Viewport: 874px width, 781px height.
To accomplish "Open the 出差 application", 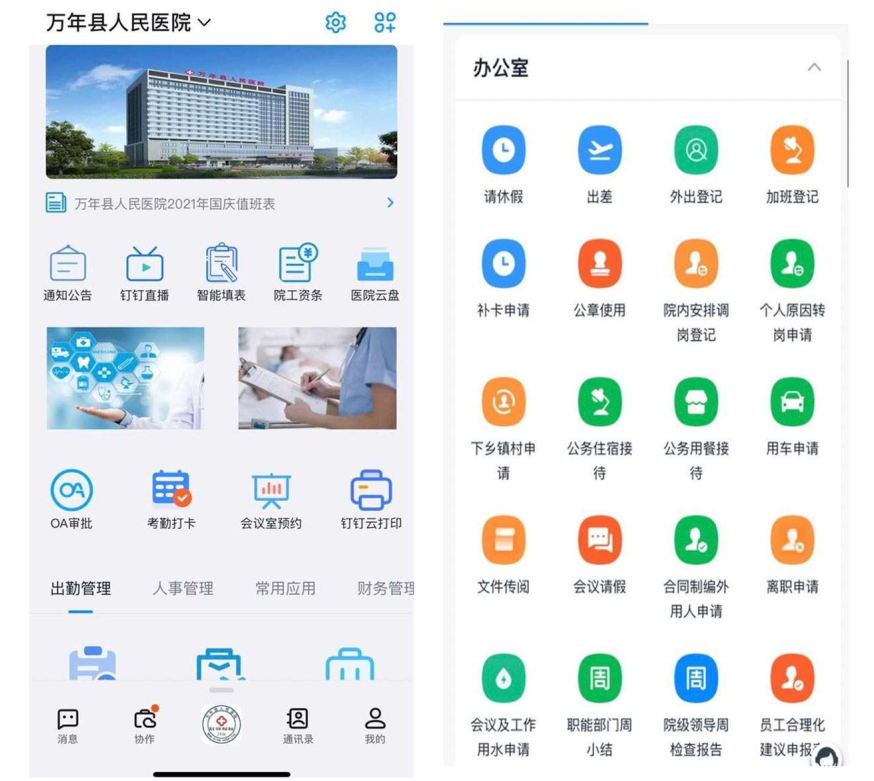I will point(600,163).
